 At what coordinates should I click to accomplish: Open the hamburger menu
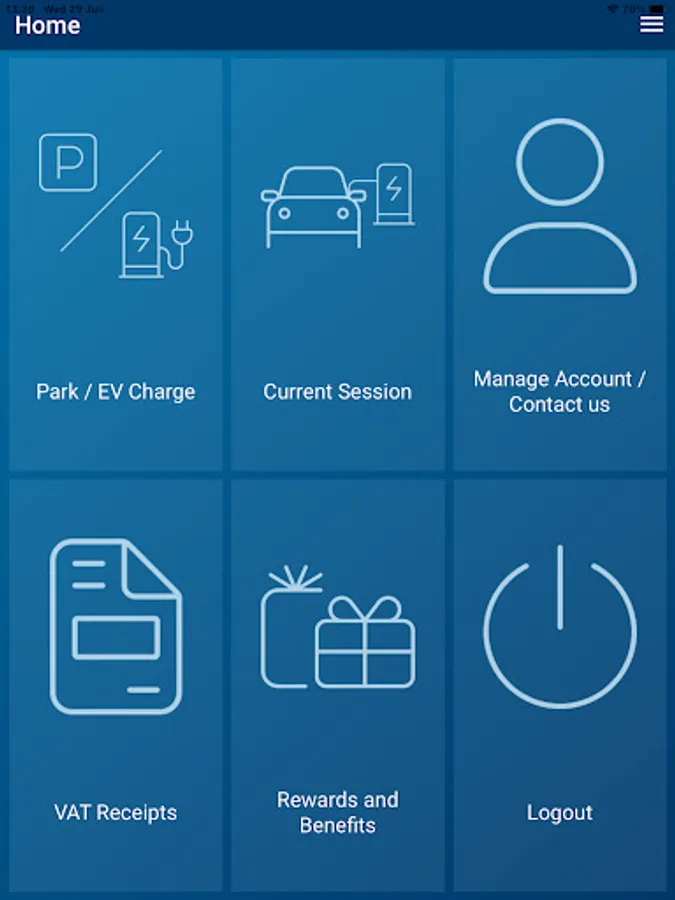tap(651, 24)
